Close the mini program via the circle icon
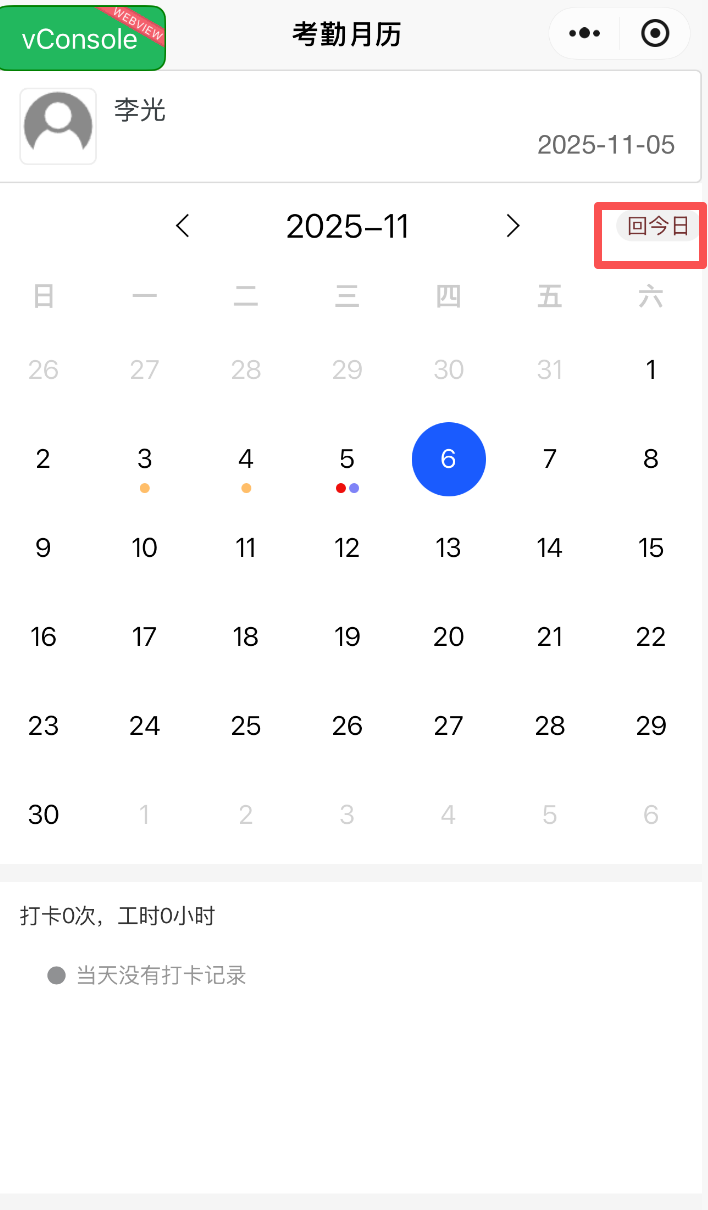The height and width of the screenshot is (1210, 708). click(x=655, y=34)
